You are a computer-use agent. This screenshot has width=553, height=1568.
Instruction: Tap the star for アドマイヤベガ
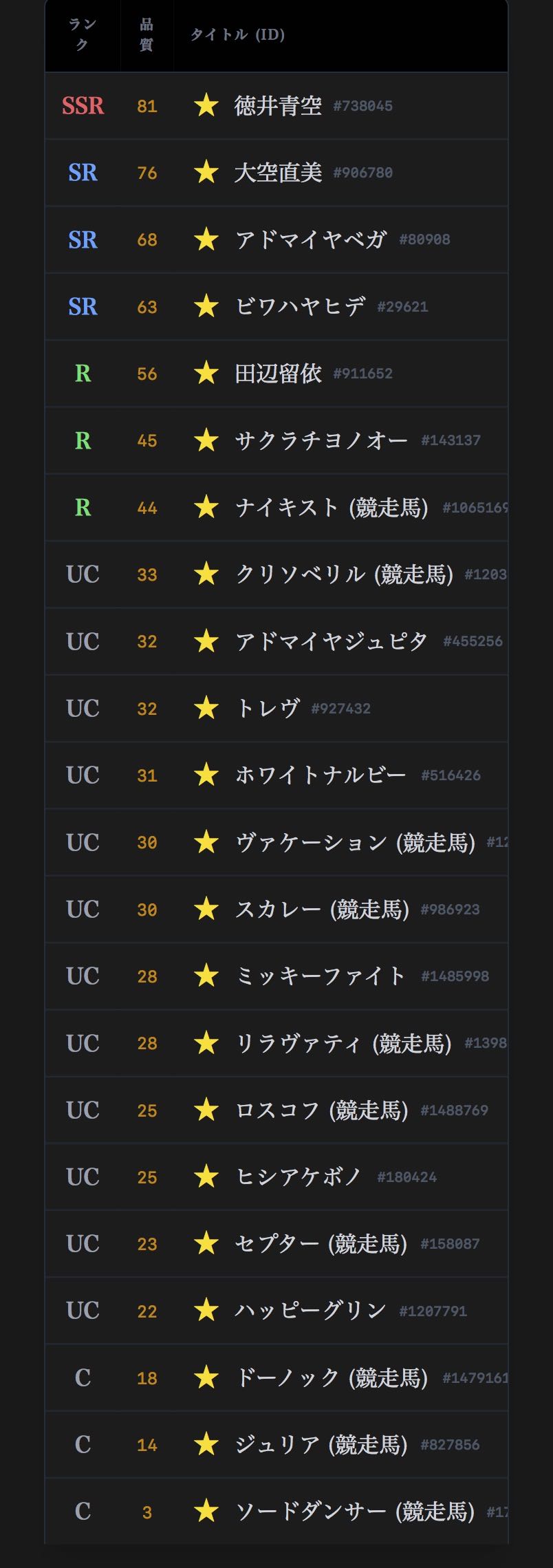(x=206, y=239)
